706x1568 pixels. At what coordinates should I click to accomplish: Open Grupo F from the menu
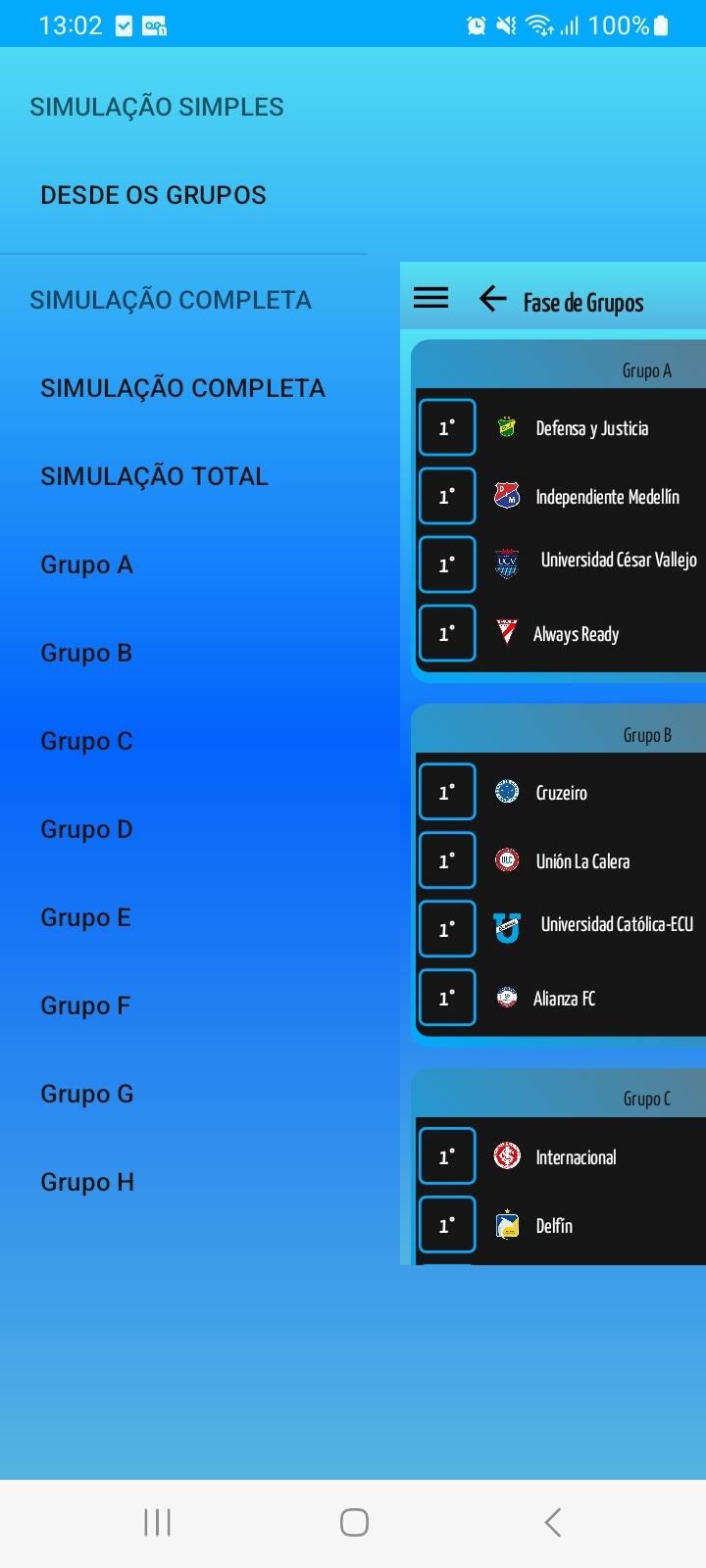click(85, 1005)
